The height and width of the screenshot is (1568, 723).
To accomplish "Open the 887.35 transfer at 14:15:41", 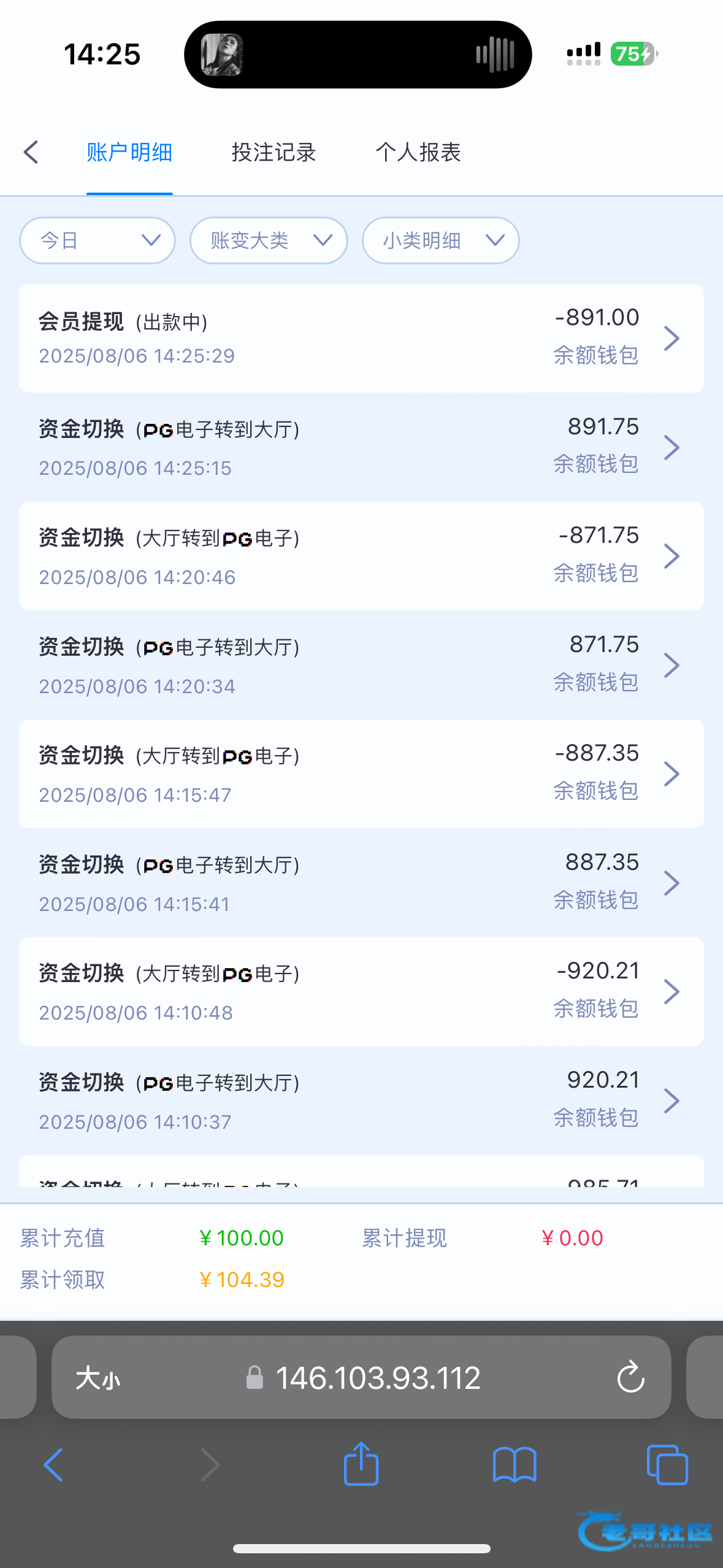I will 361,883.
